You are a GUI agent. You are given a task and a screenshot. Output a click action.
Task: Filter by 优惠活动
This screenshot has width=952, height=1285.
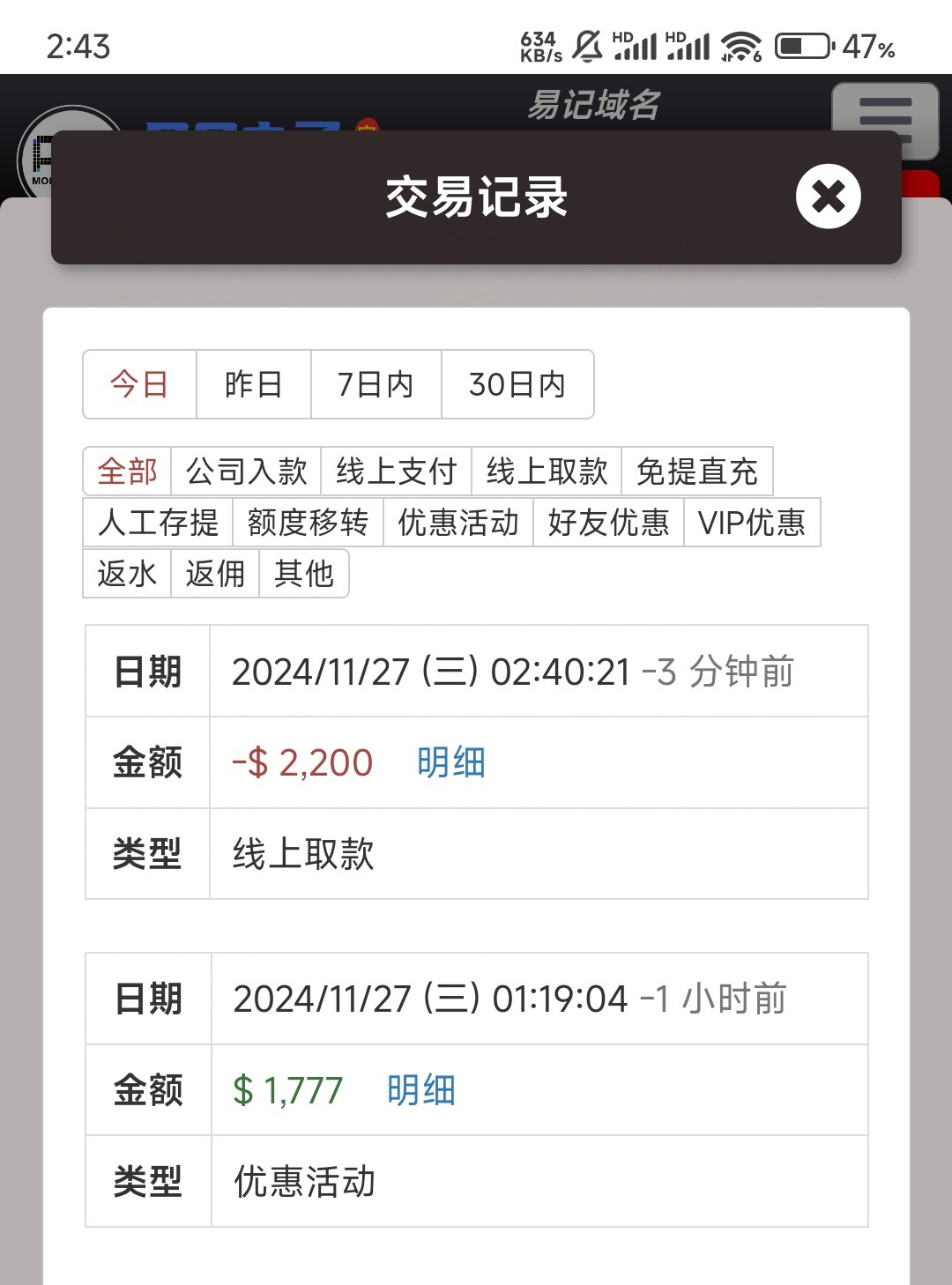click(x=458, y=523)
